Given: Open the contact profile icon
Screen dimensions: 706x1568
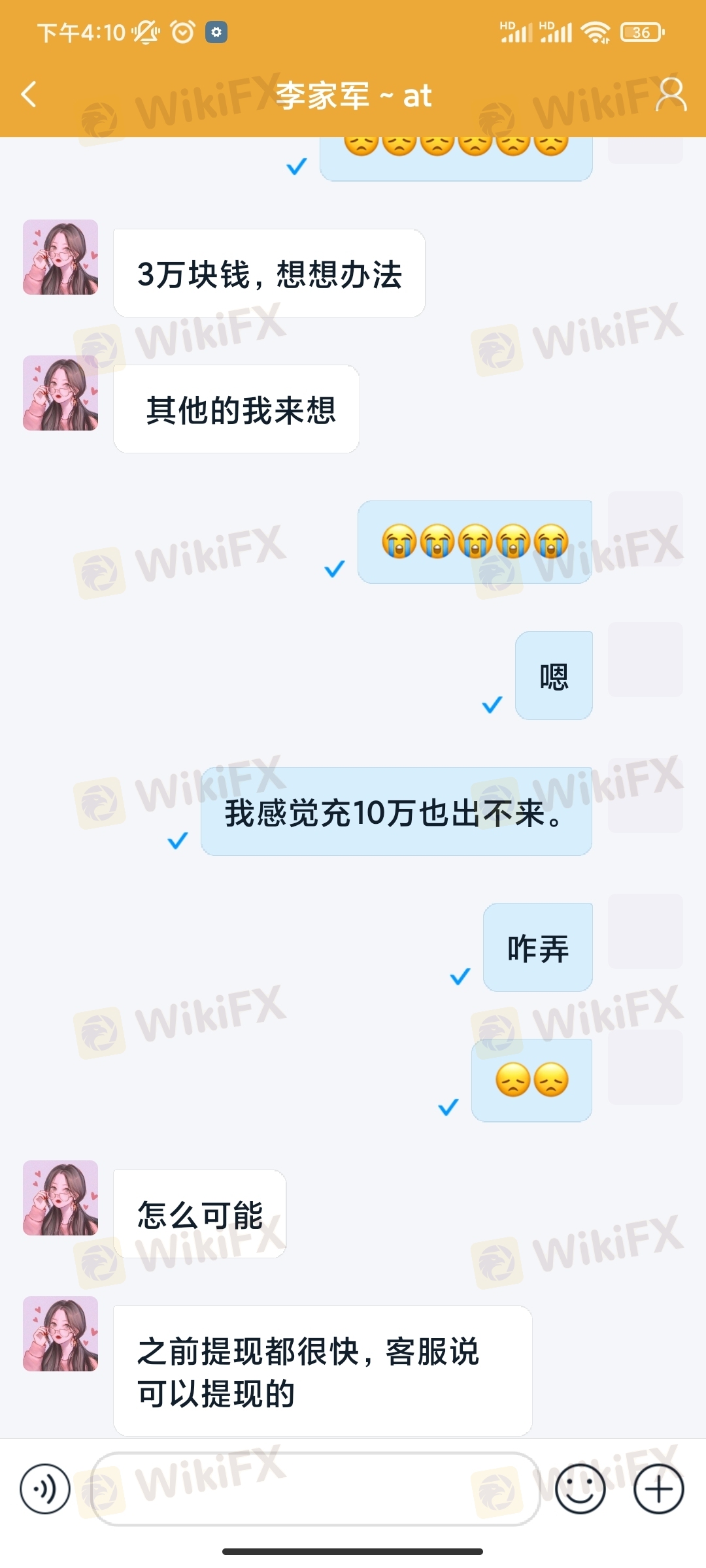Looking at the screenshot, I should 671,95.
